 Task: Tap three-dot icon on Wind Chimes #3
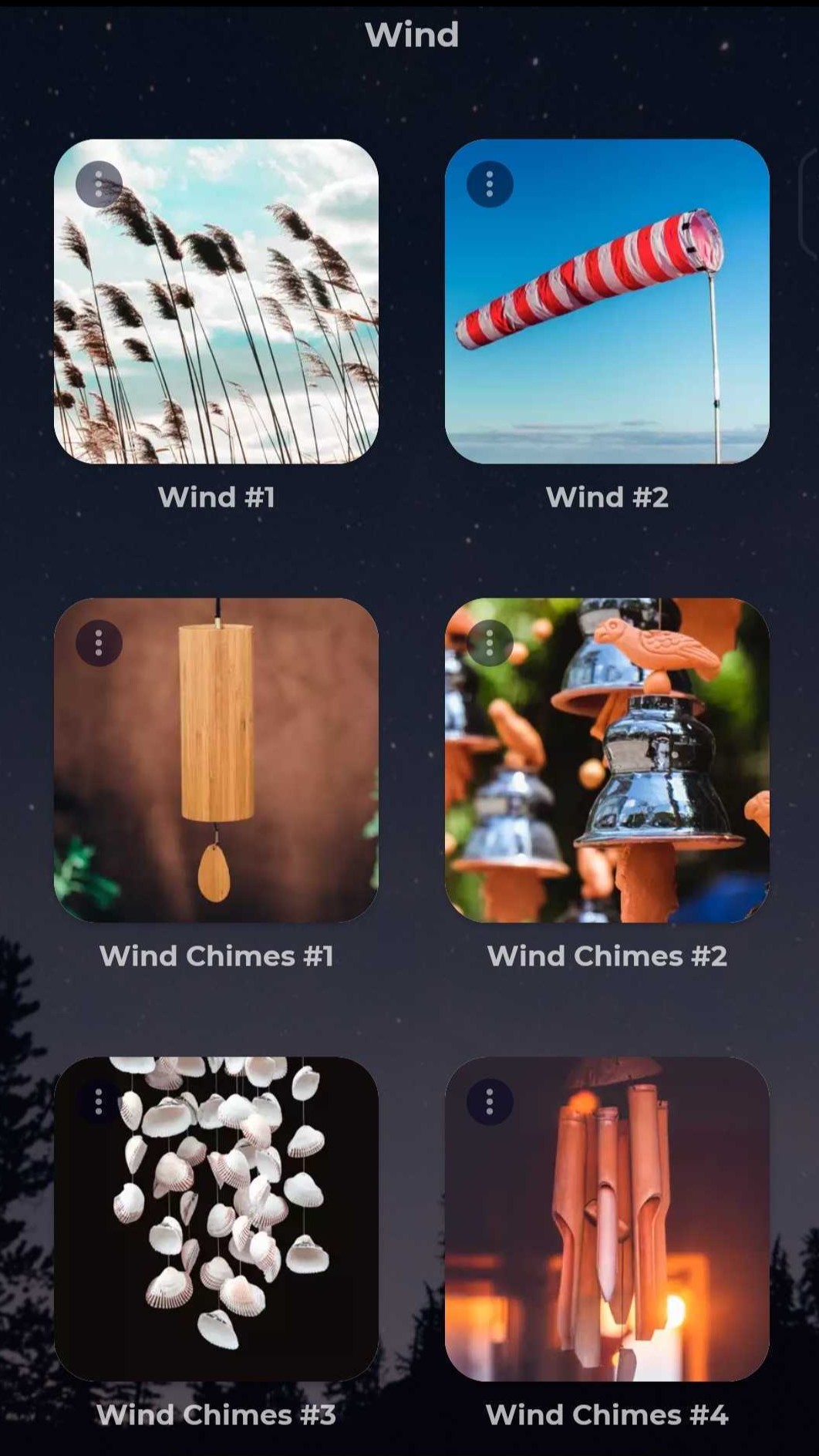pyautogui.click(x=99, y=1102)
